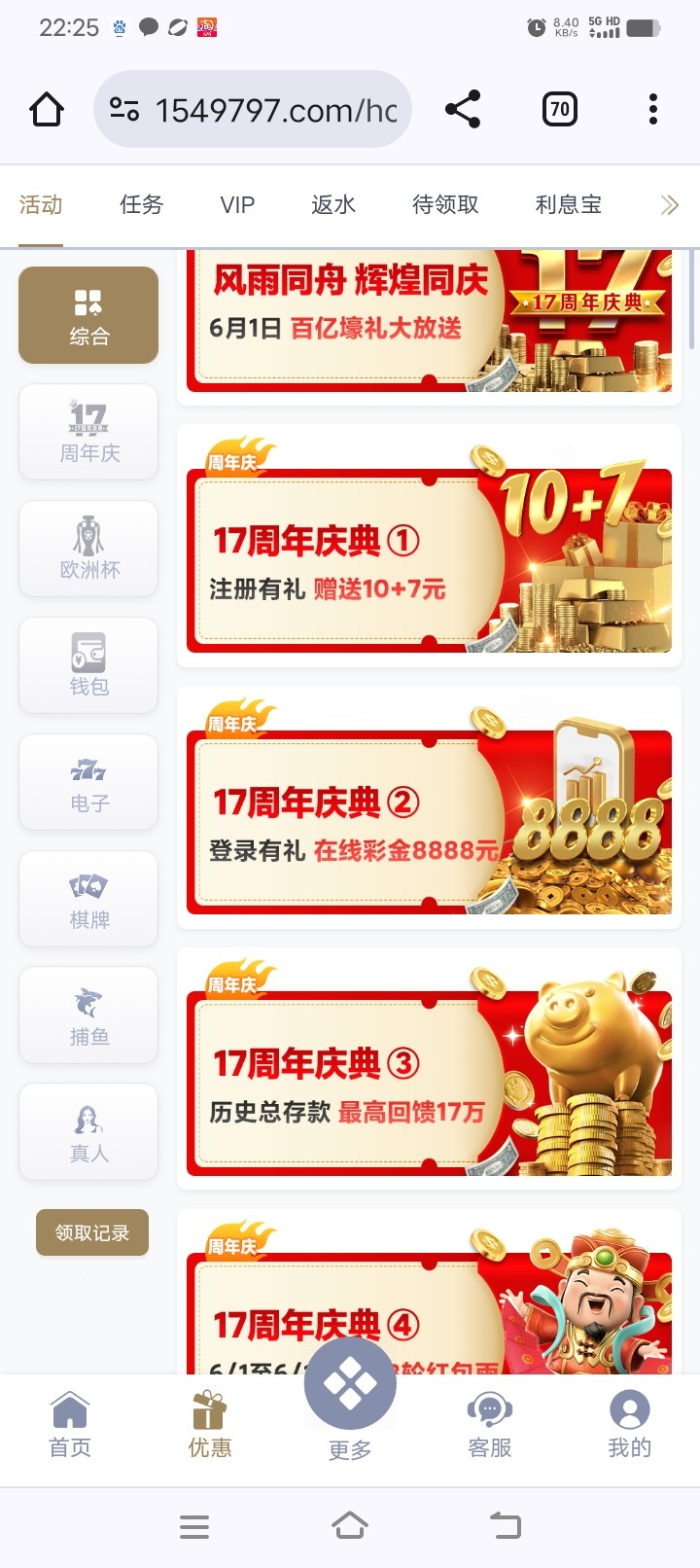Select the 捕鱼 side category
The width and height of the screenshot is (700, 1568).
click(x=88, y=1016)
